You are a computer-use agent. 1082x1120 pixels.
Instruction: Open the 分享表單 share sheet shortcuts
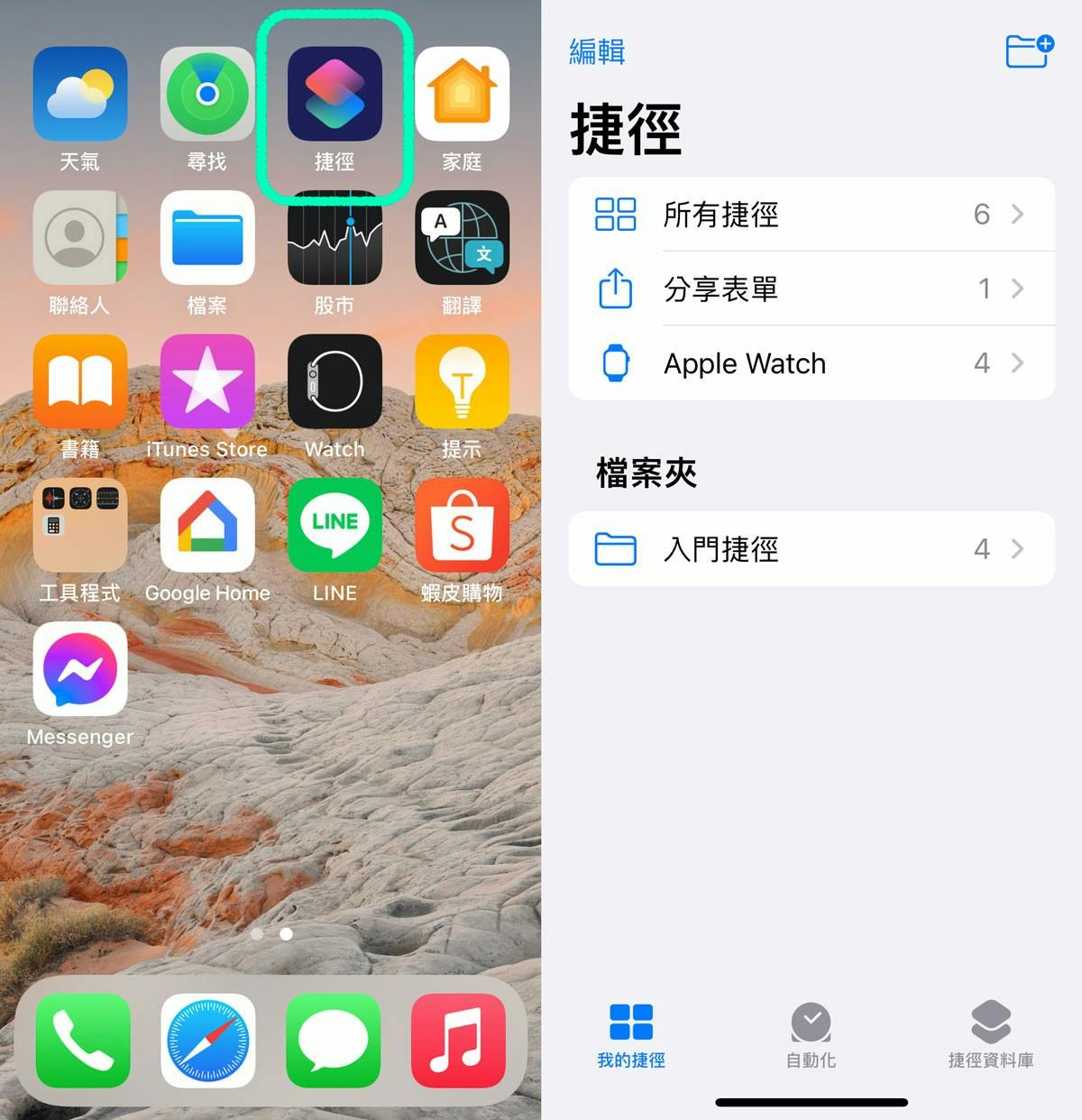point(811,289)
